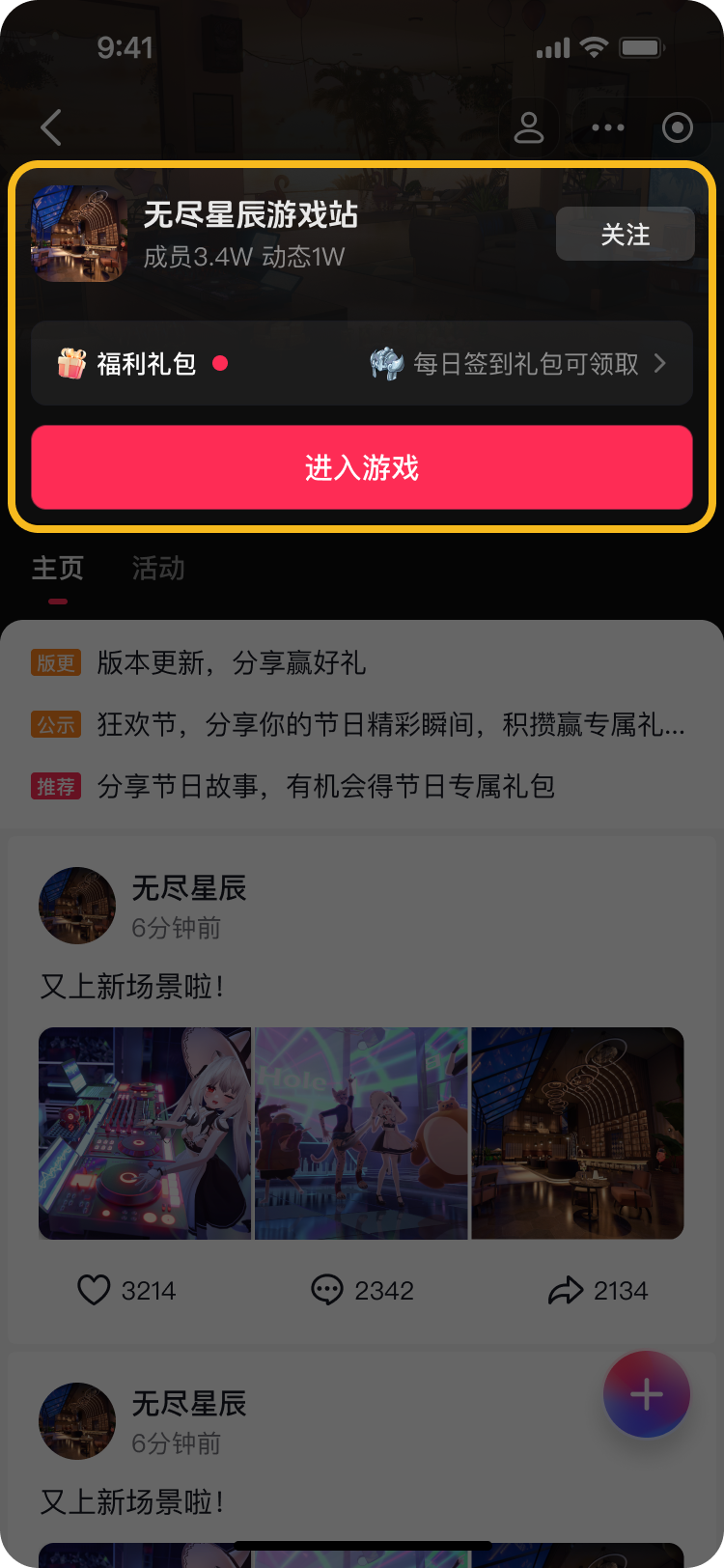Image resolution: width=724 pixels, height=1568 pixels.
Task: View the DJ cat-girl image in post
Action: click(x=145, y=1134)
